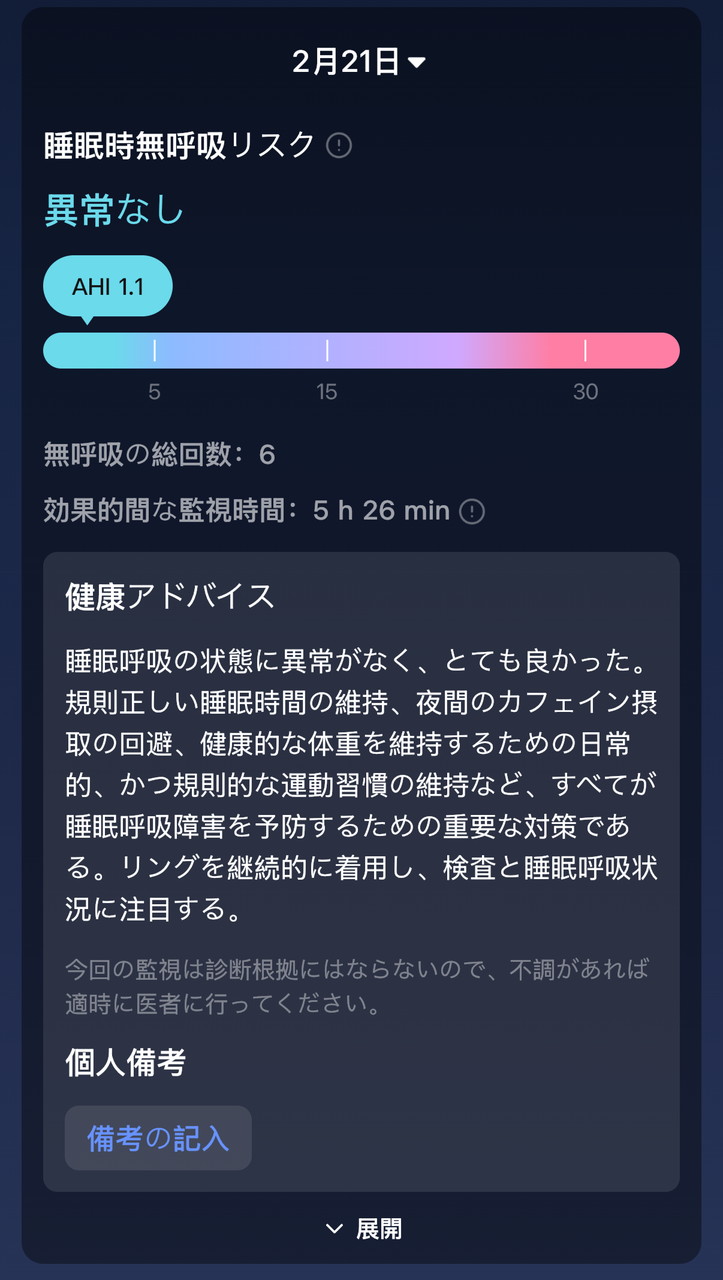Tap the info icon beside 睡眠時無呼吸リスク
The image size is (723, 1280).
tap(339, 146)
